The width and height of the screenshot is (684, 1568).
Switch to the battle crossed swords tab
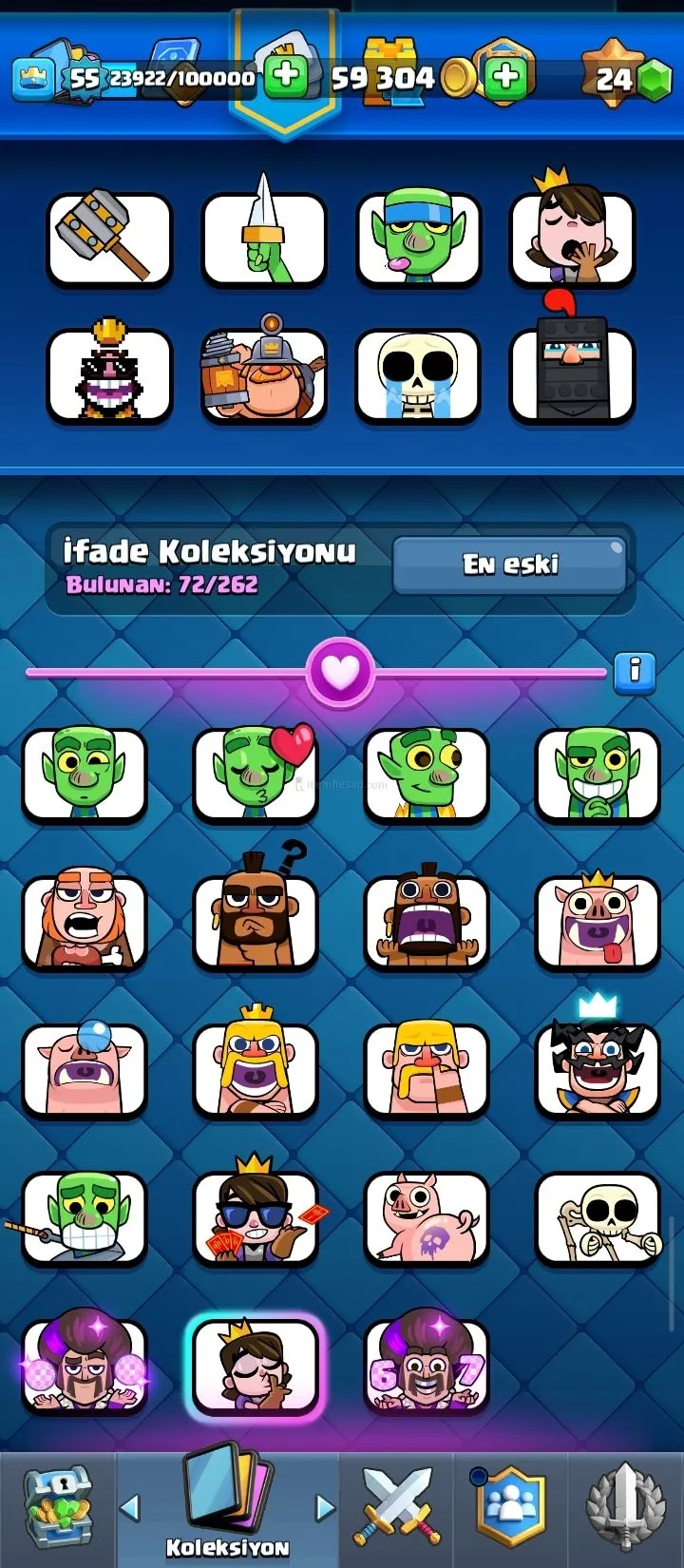(x=399, y=1507)
